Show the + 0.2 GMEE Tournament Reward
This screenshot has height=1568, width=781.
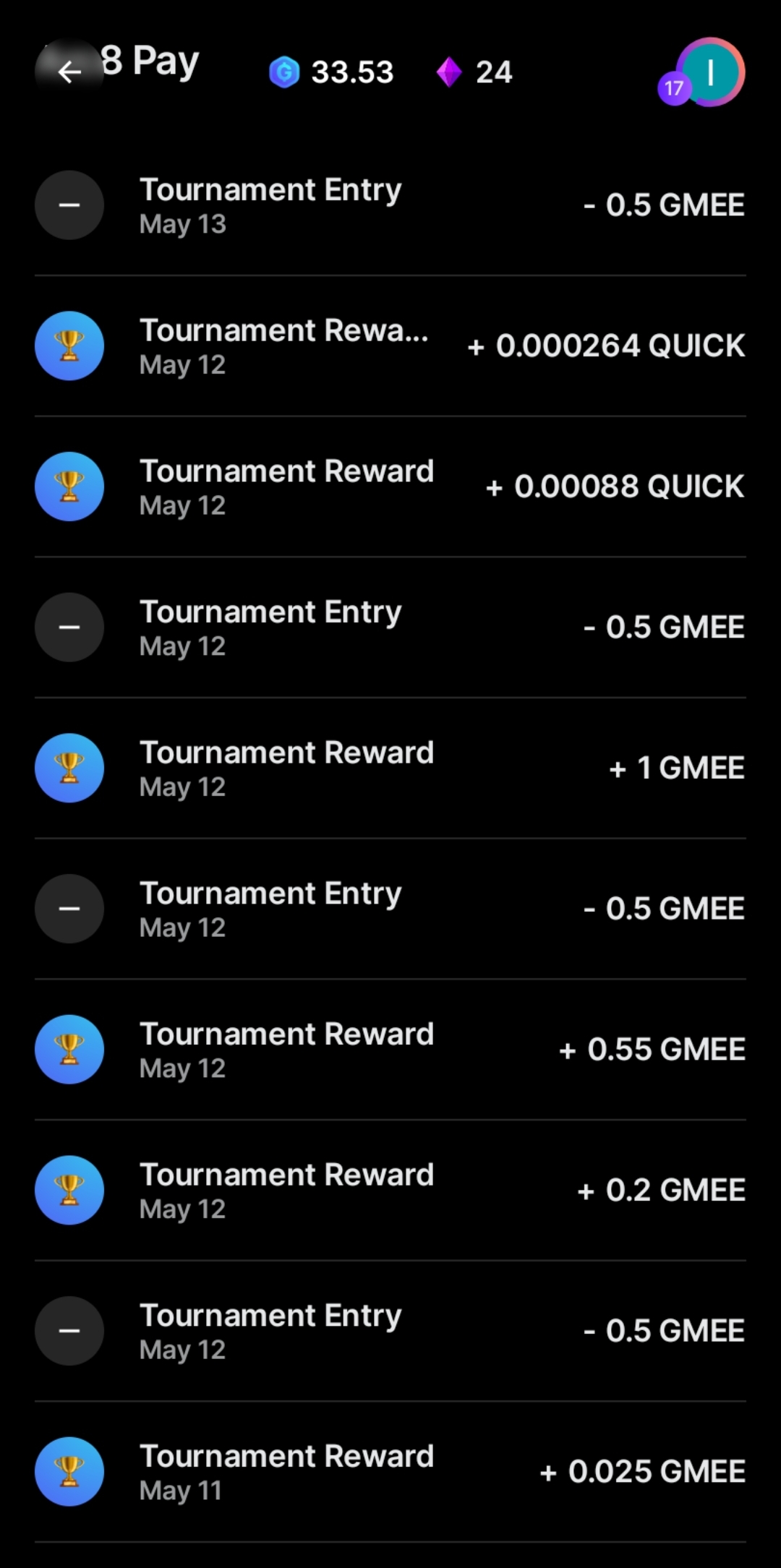coord(390,1190)
